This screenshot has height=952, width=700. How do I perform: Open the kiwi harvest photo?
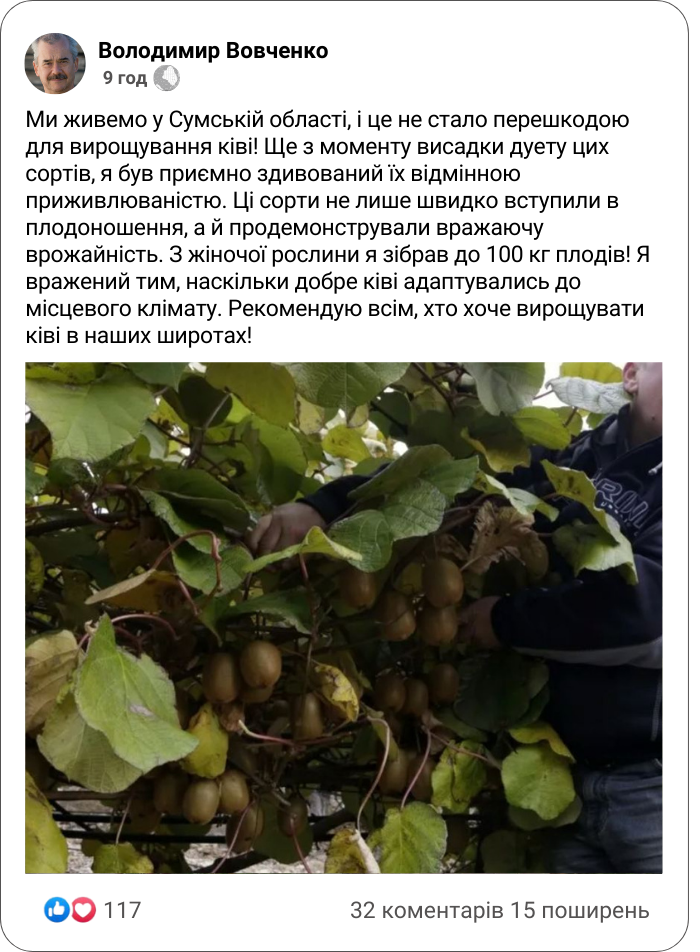pos(343,617)
